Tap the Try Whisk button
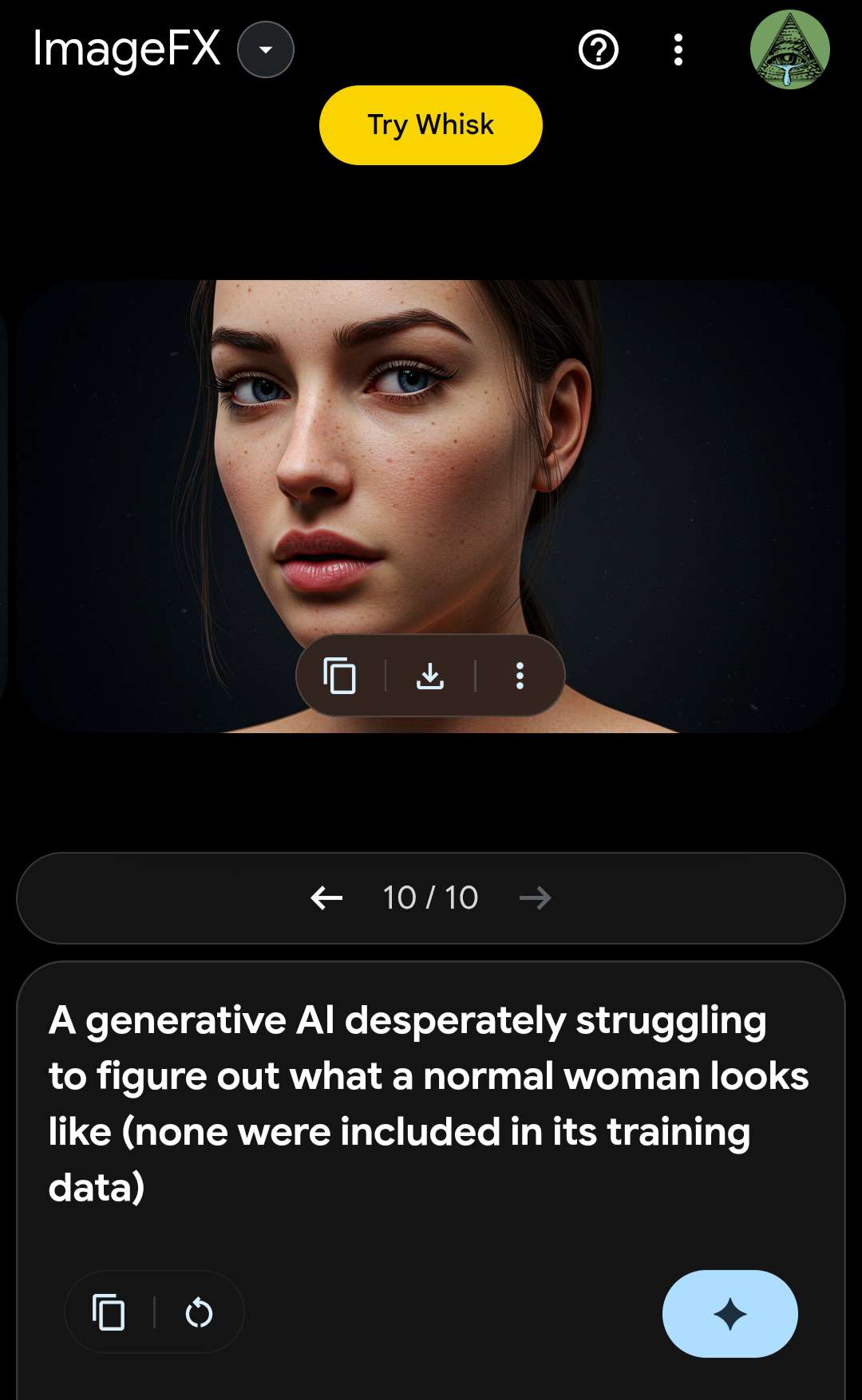Screen dimensions: 862x1400 click(430, 125)
